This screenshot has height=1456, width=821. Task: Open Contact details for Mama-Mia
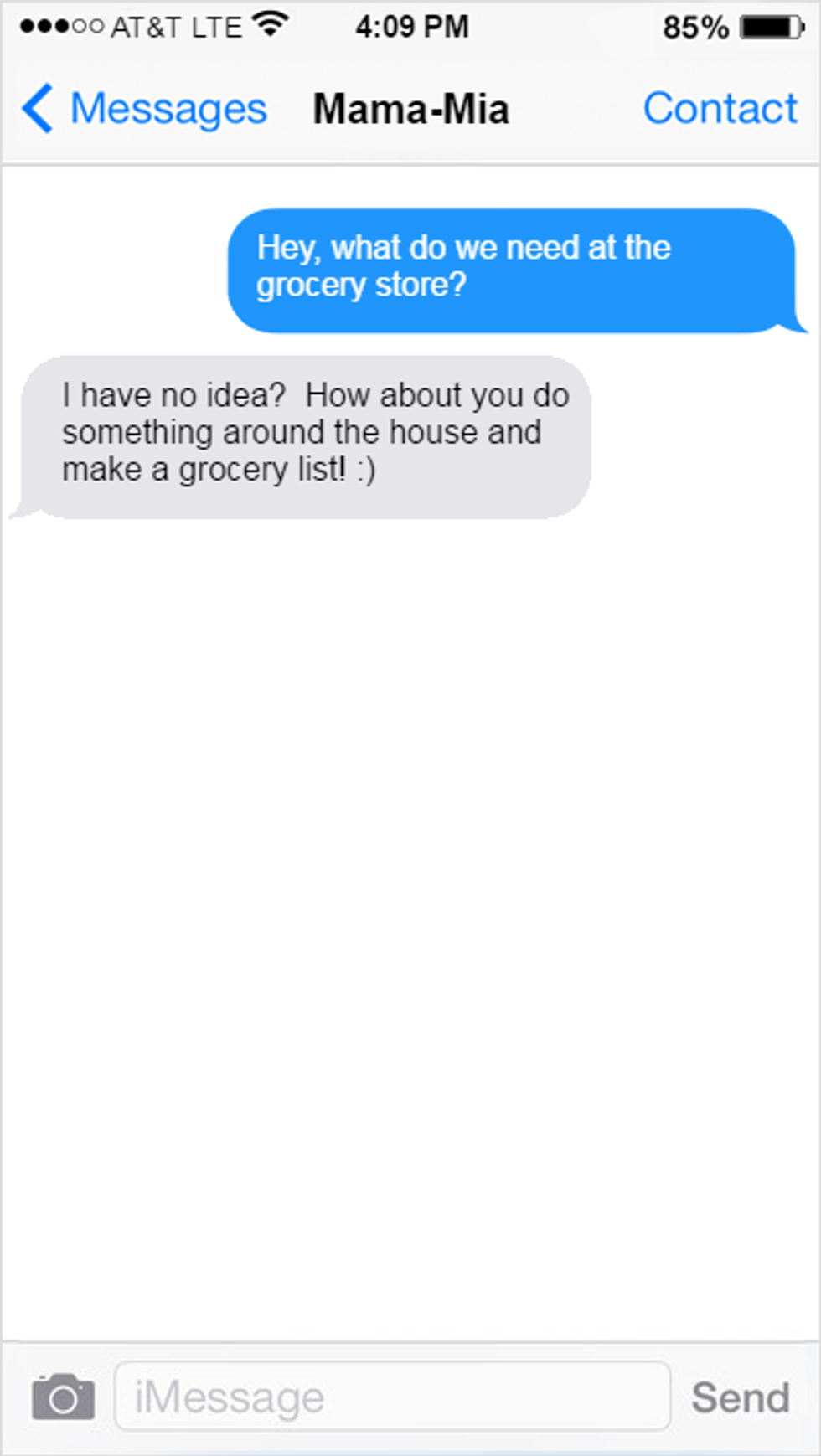point(720,109)
